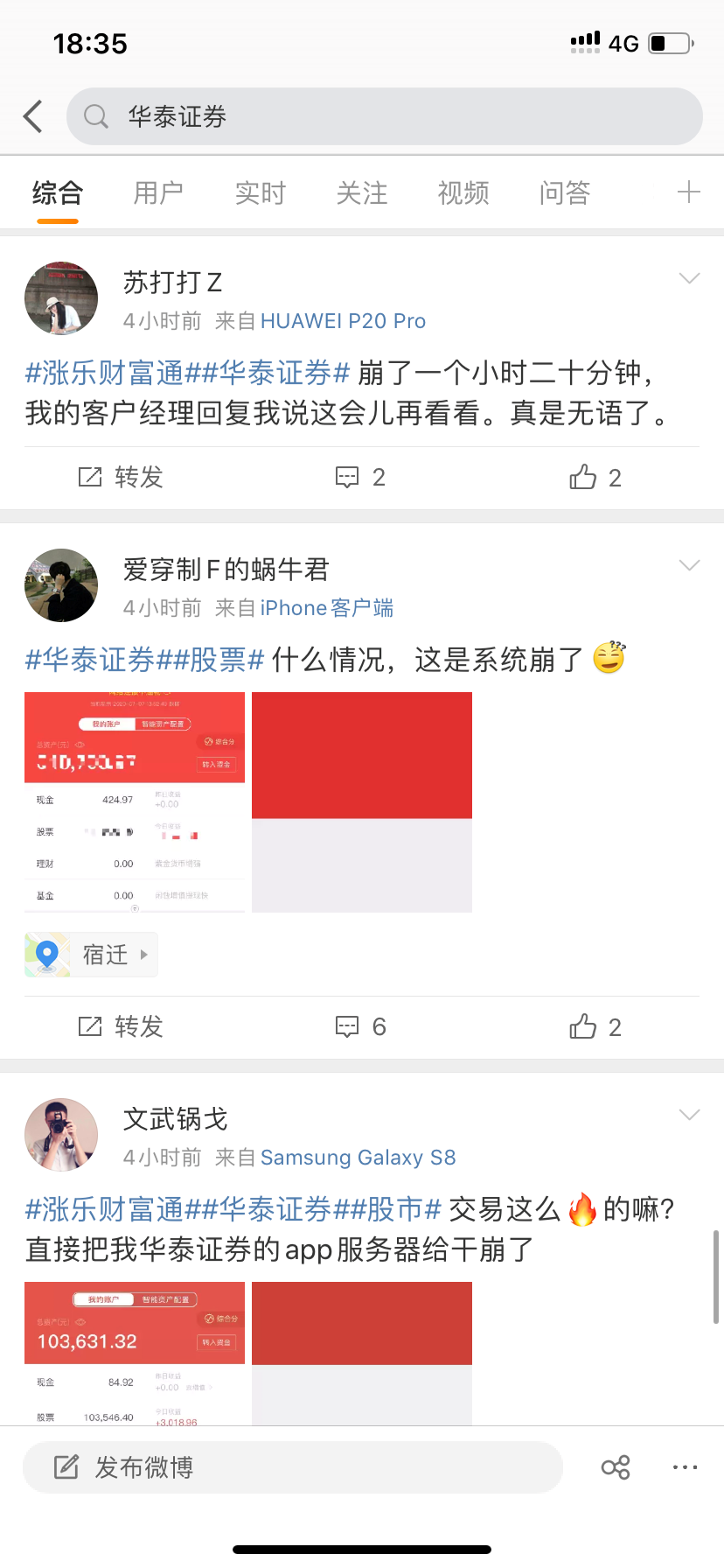The image size is (724, 1568).
Task: Select the 实时 tab
Action: pyautogui.click(x=260, y=192)
